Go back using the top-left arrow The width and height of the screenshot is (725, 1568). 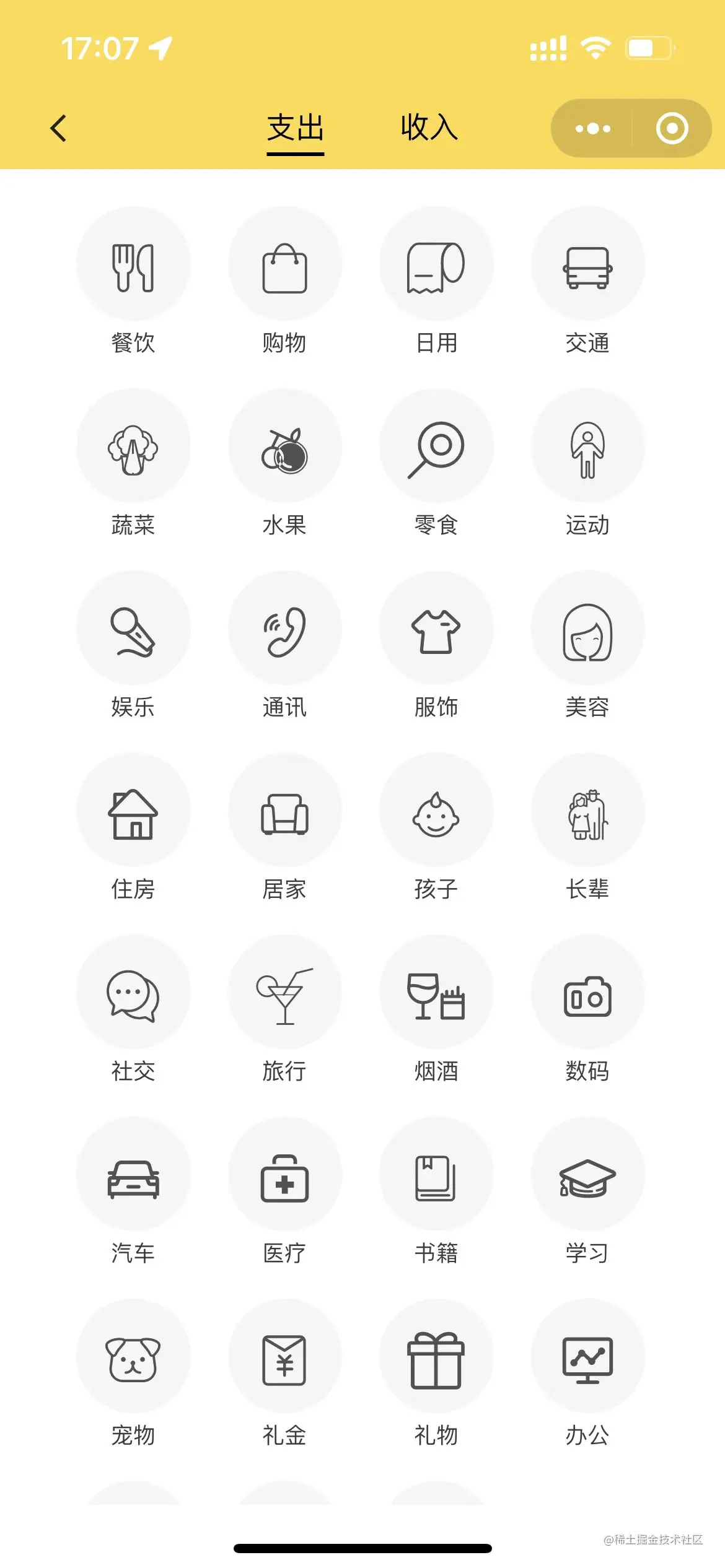tap(58, 128)
